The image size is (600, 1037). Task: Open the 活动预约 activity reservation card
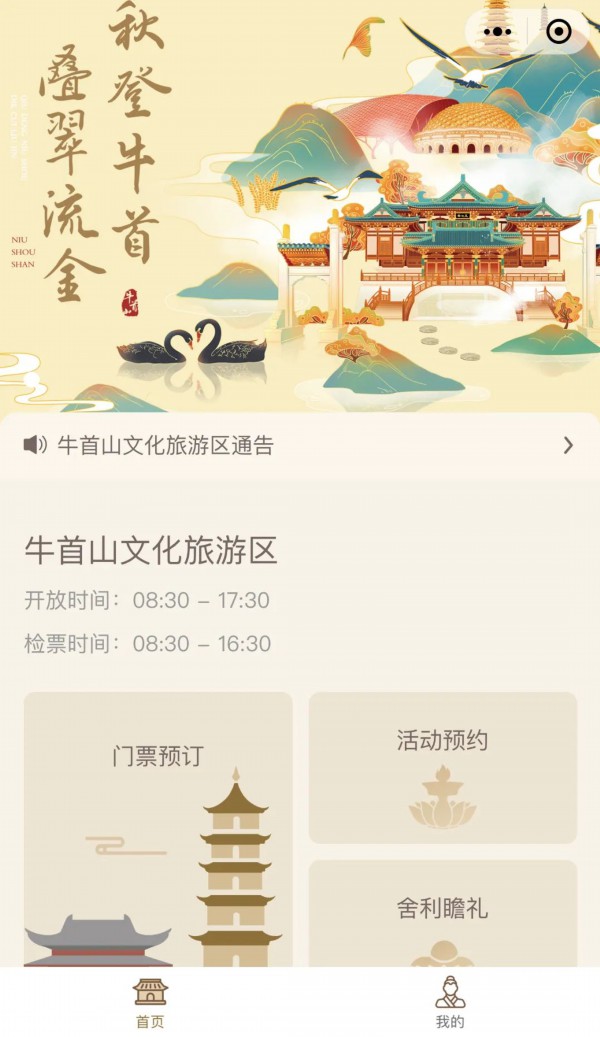[442, 767]
